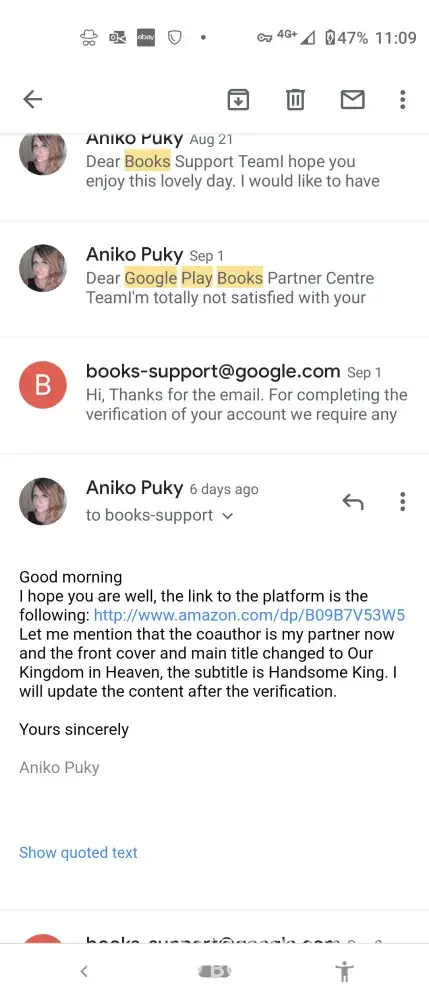
Task: Reply to Aniko Puky's latest message
Action: (x=353, y=502)
